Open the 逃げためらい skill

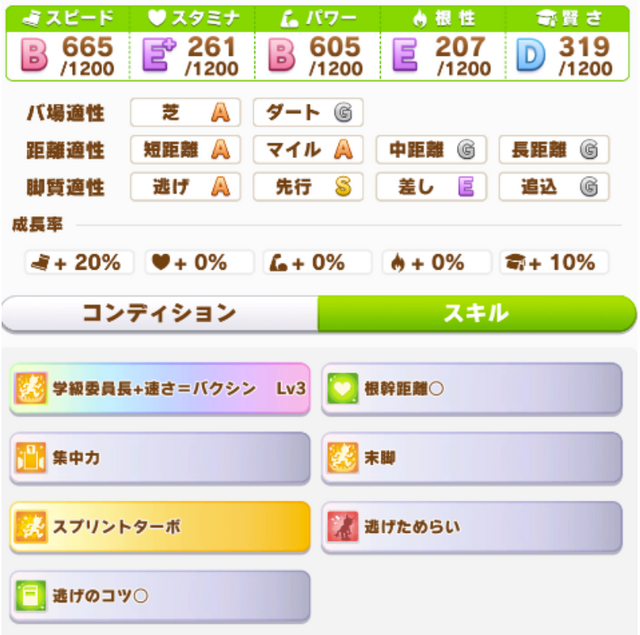tap(472, 527)
